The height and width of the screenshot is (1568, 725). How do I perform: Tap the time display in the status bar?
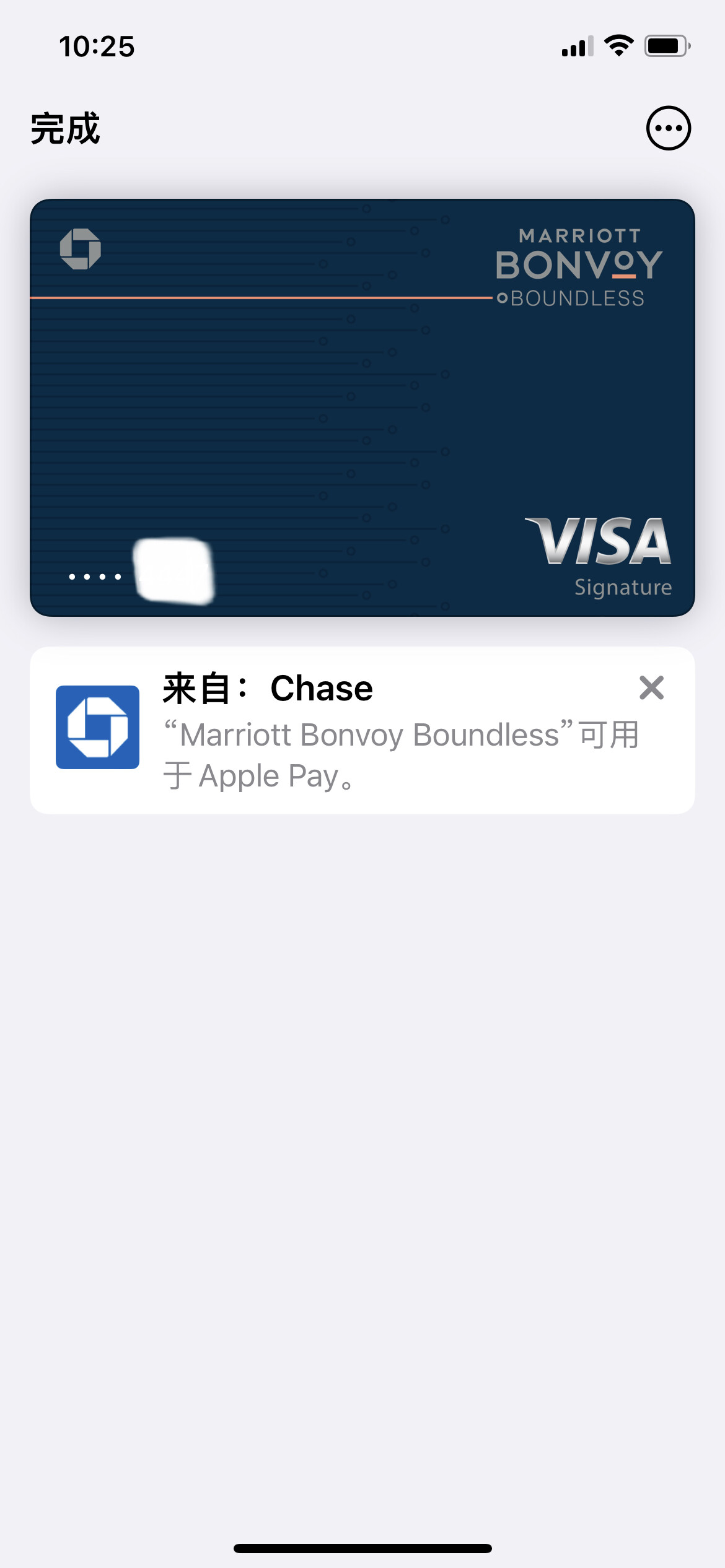(x=97, y=45)
